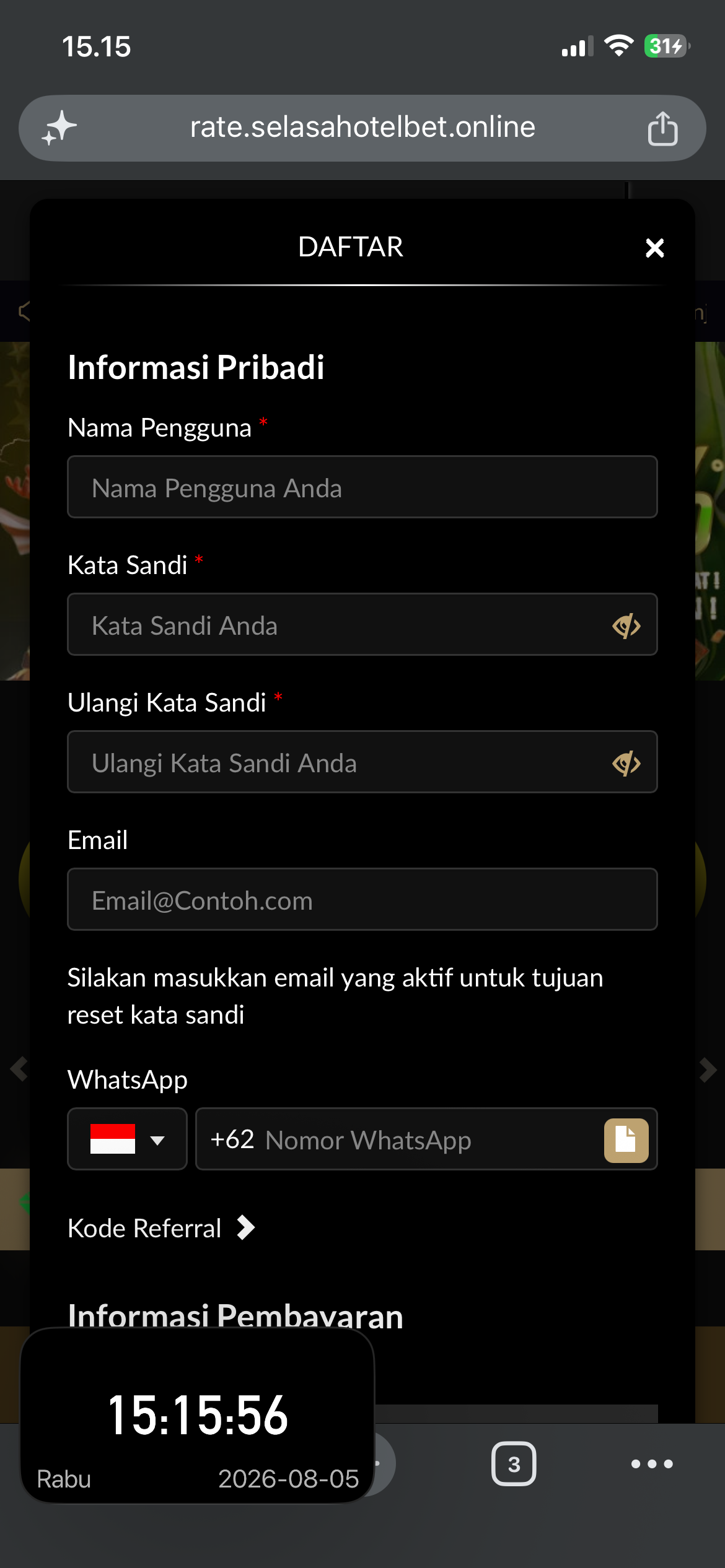The height and width of the screenshot is (1568, 725).
Task: Show password in Kata Sandi field
Action: coord(626,625)
